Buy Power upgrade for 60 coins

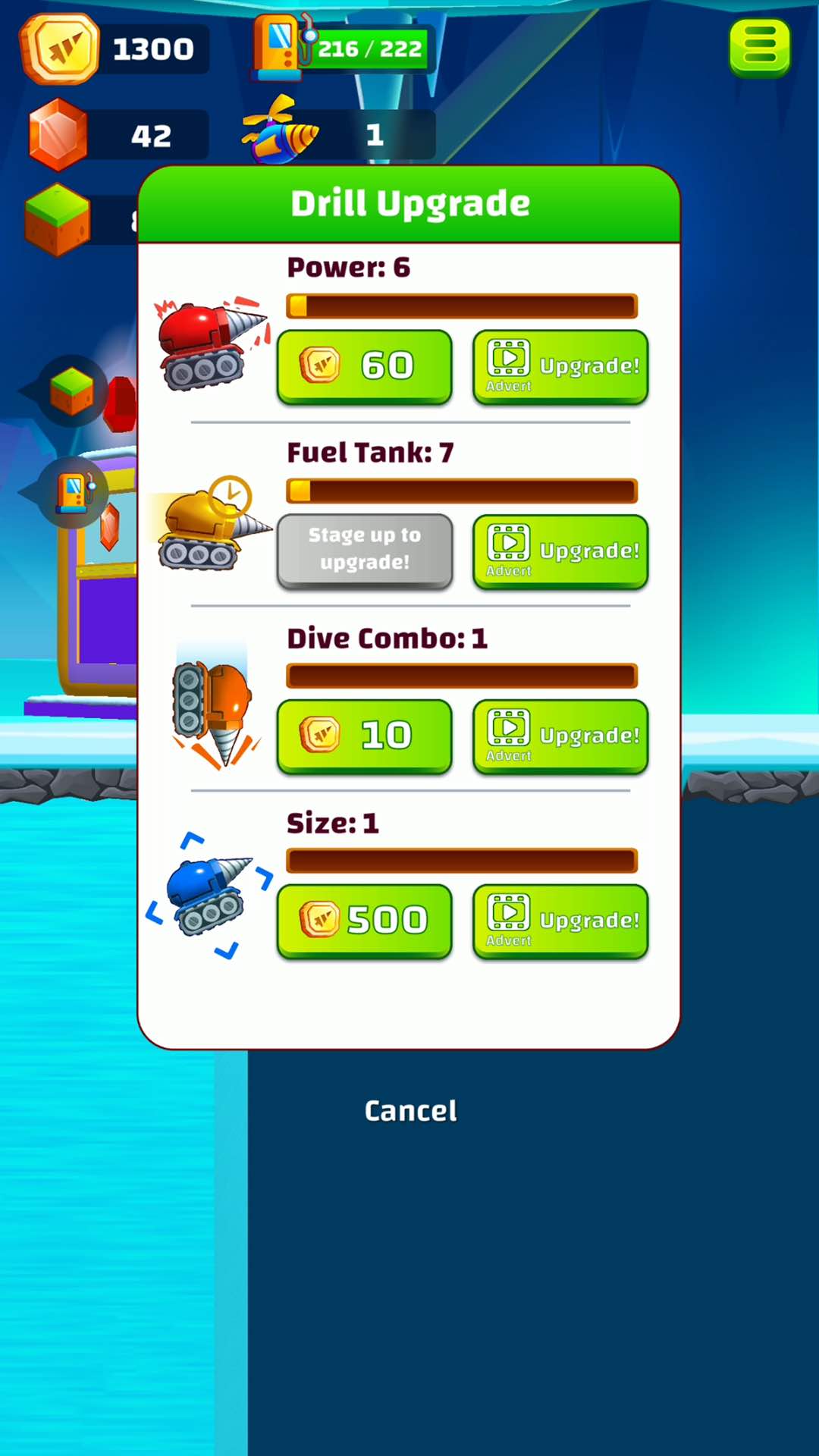pyautogui.click(x=365, y=366)
